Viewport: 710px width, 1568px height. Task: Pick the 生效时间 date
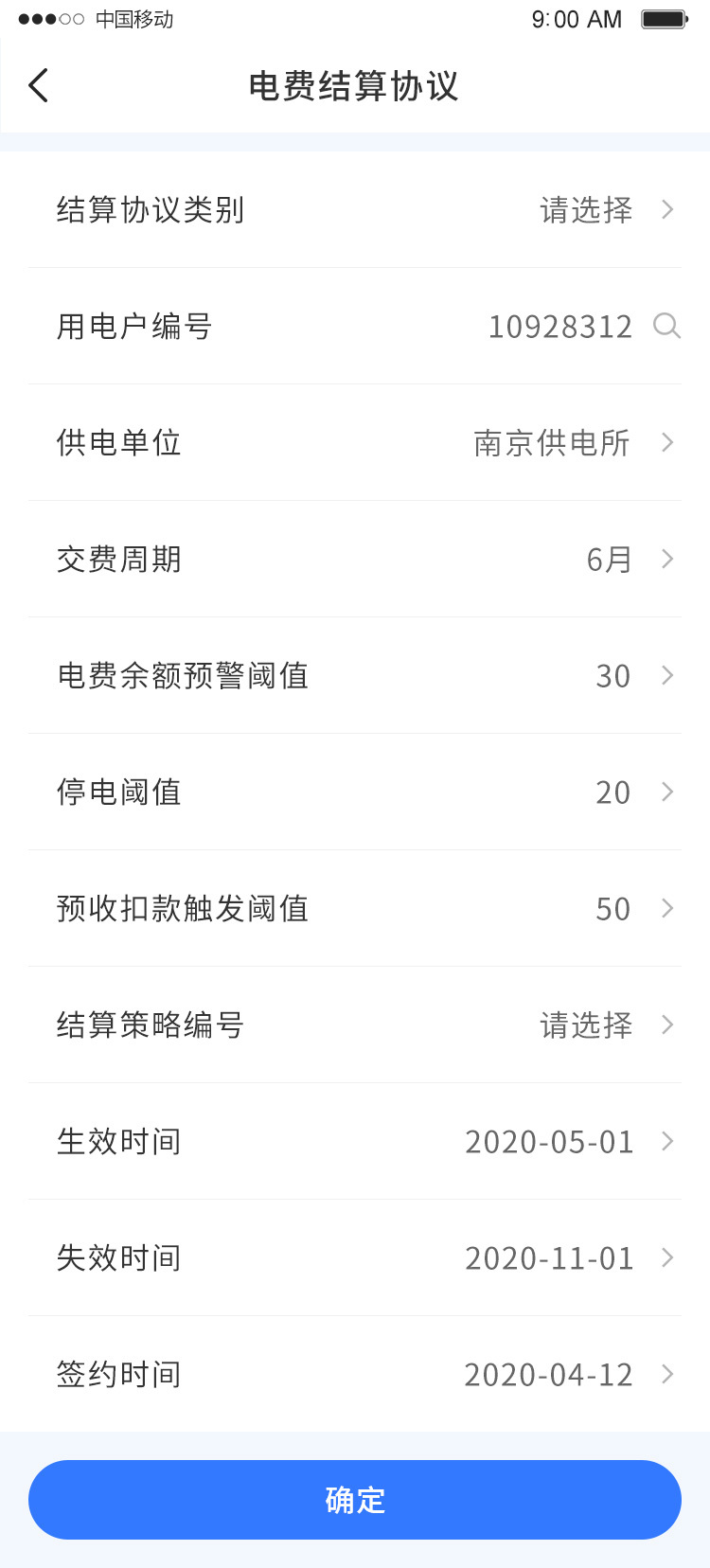point(355,1141)
